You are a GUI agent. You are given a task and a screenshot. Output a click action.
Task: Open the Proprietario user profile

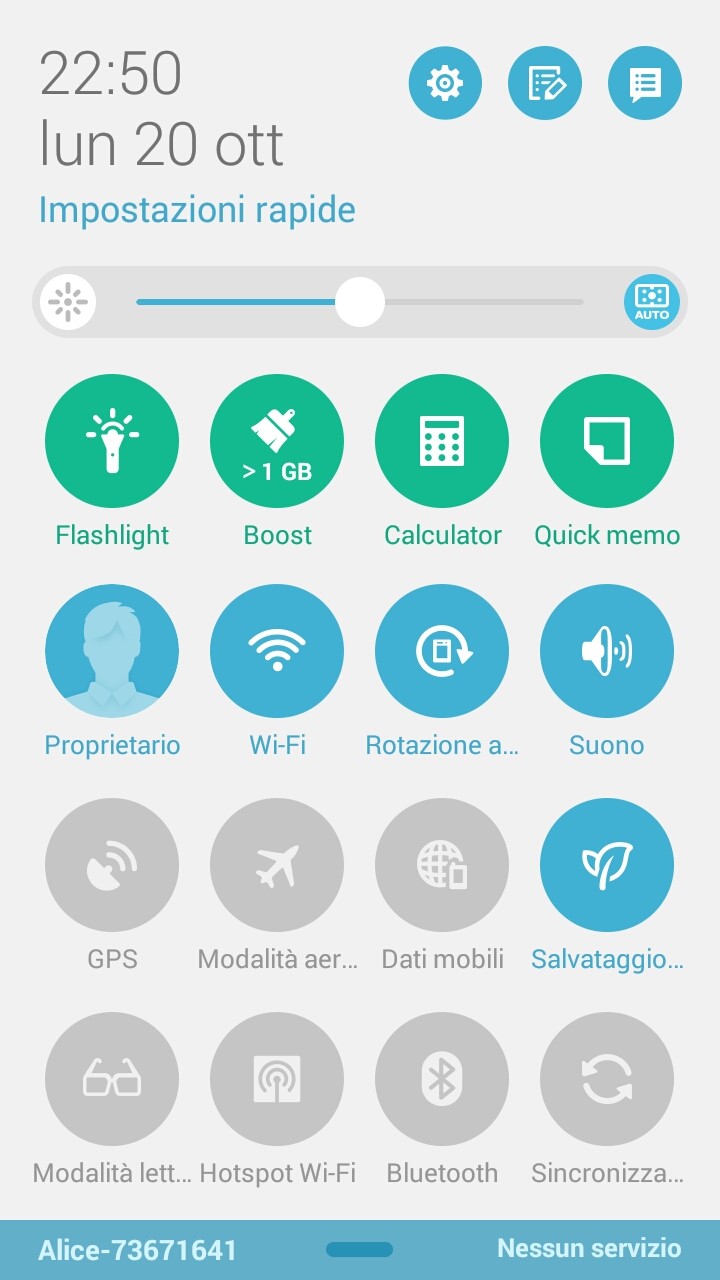[x=112, y=651]
